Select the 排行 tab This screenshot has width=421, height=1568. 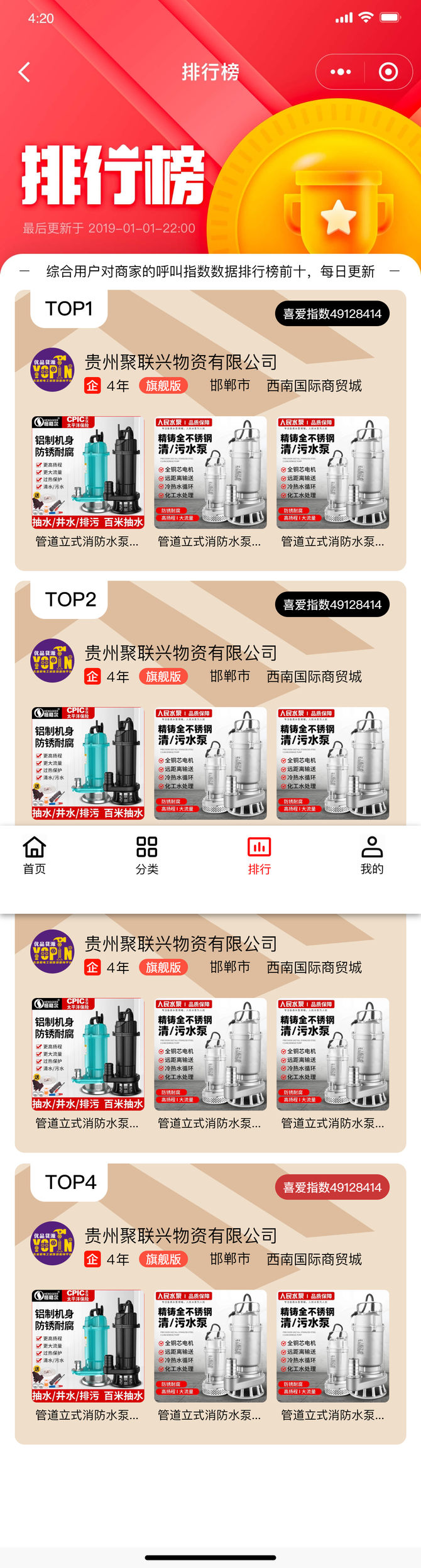tap(259, 855)
